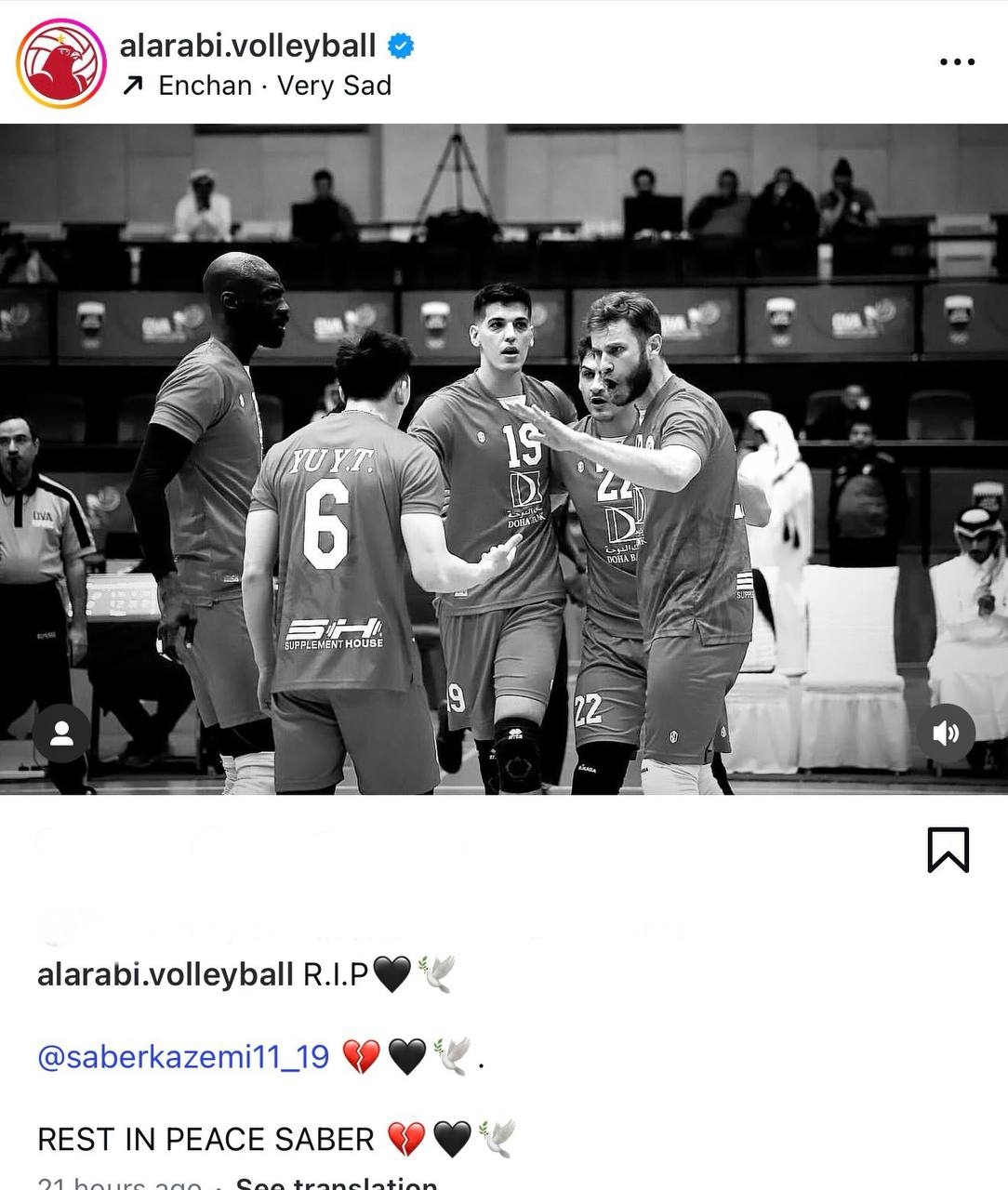The image size is (1008, 1190).
Task: Open alarabi.volleyball profile picture
Action: [61, 62]
